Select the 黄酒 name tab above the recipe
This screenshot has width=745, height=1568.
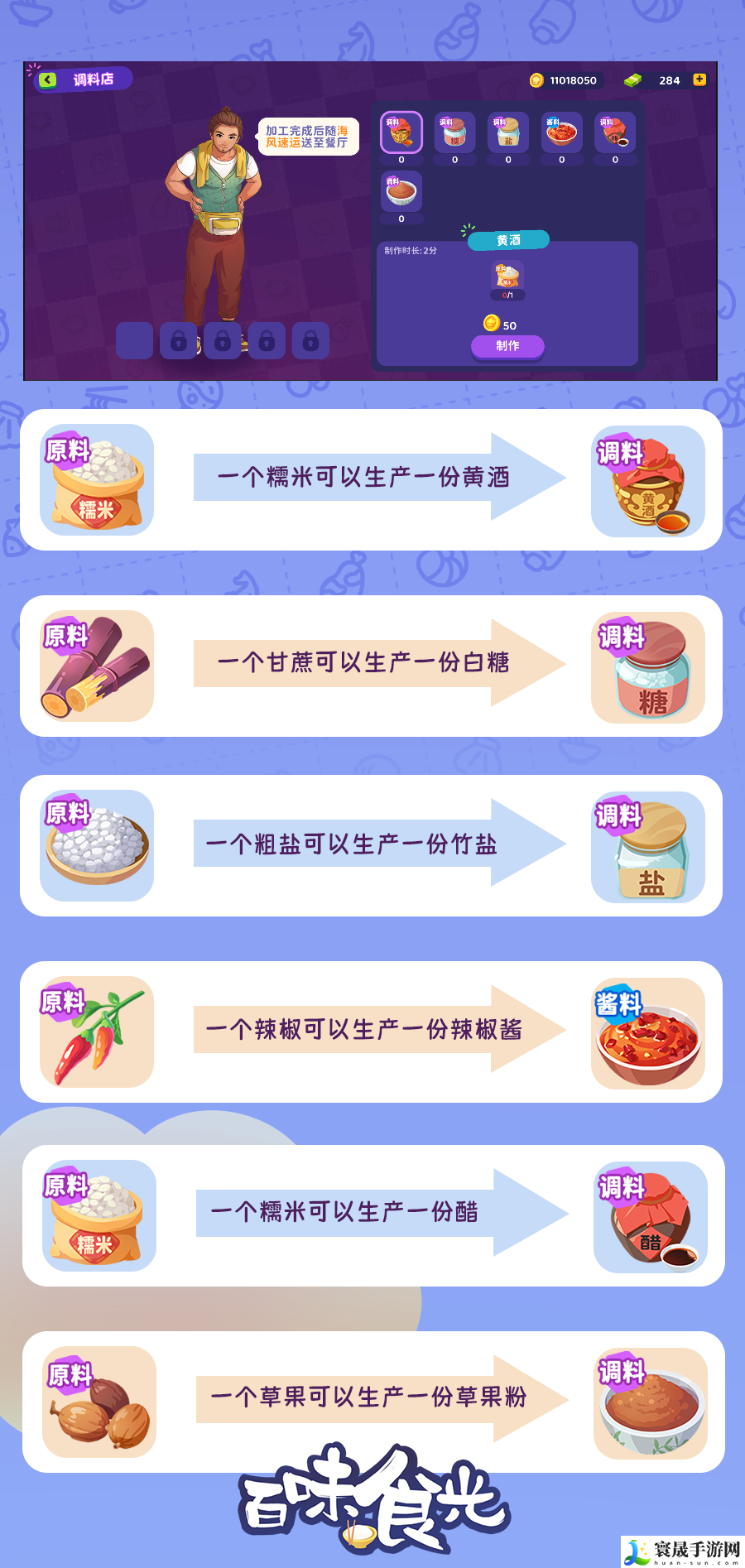(507, 239)
